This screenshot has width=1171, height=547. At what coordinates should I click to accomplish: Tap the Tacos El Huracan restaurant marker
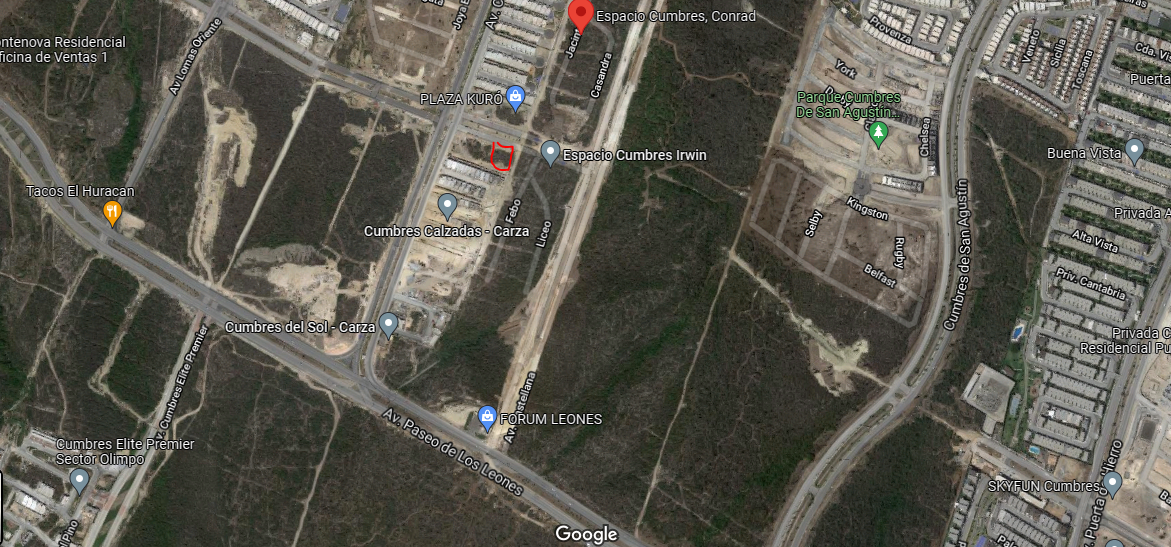tap(112, 211)
